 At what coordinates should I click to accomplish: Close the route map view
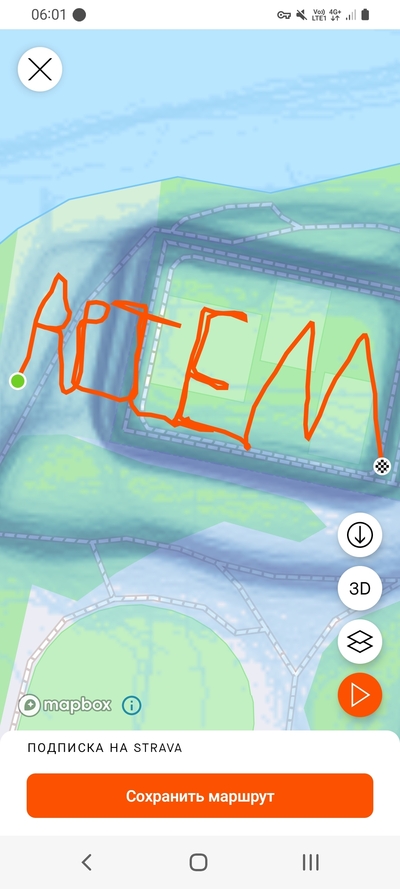point(40,70)
